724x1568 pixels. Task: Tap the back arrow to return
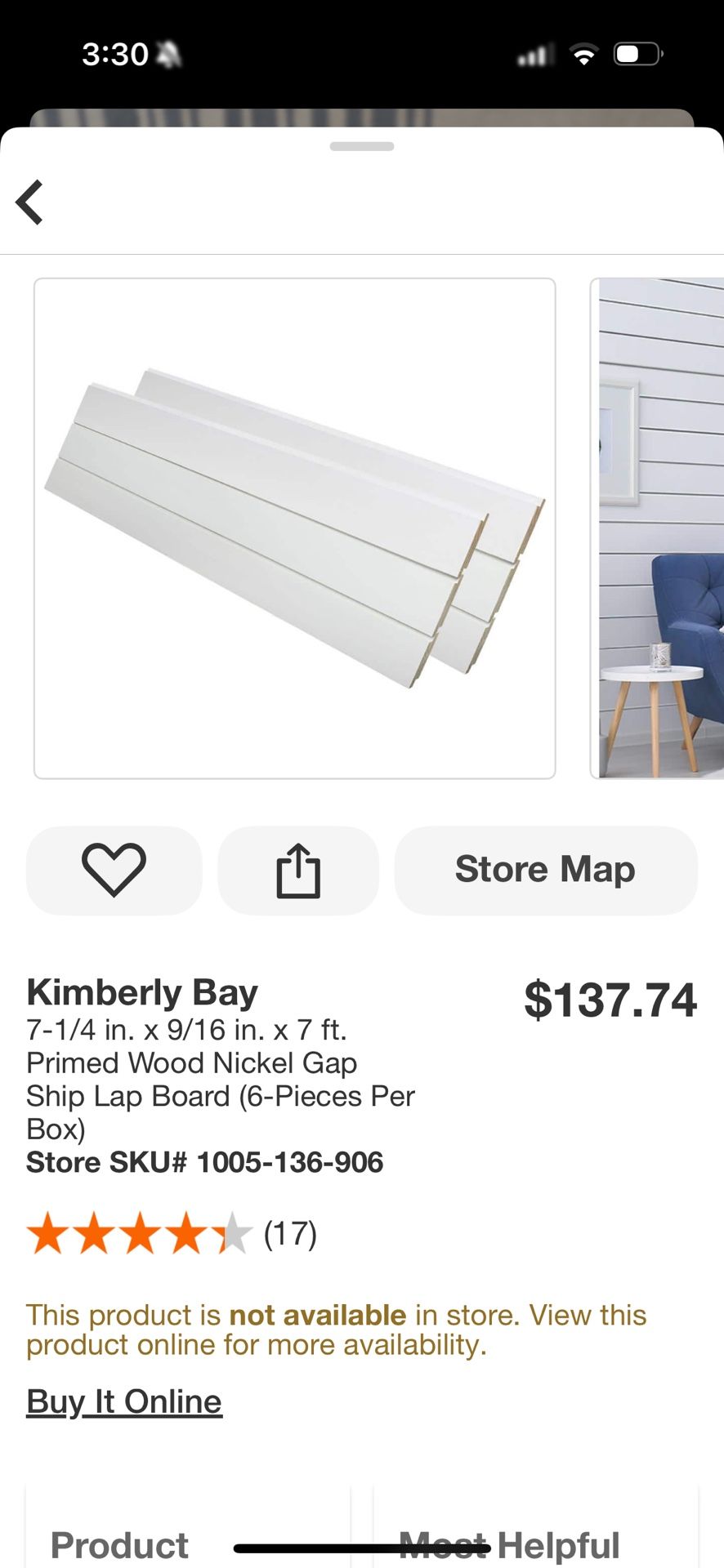point(30,201)
